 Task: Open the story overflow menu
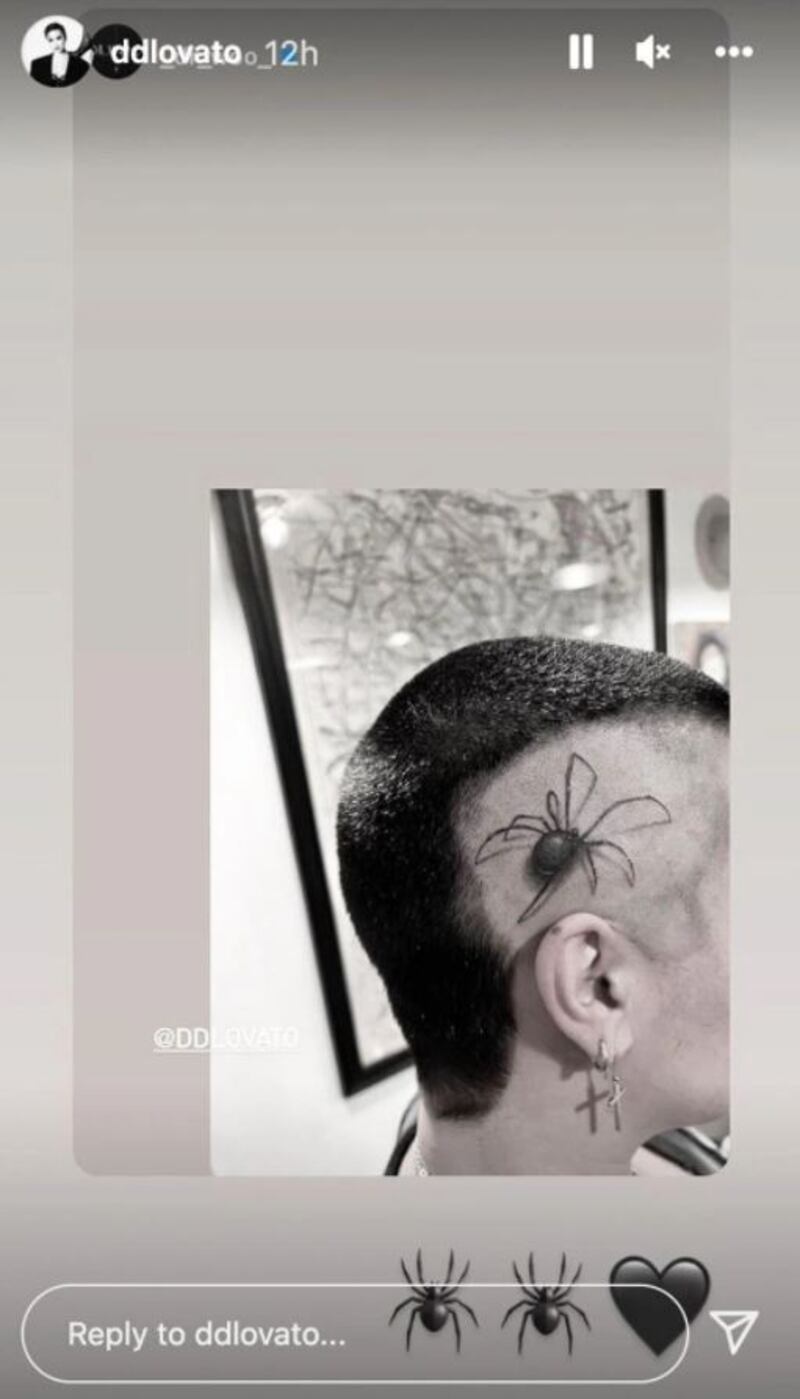[x=733, y=52]
